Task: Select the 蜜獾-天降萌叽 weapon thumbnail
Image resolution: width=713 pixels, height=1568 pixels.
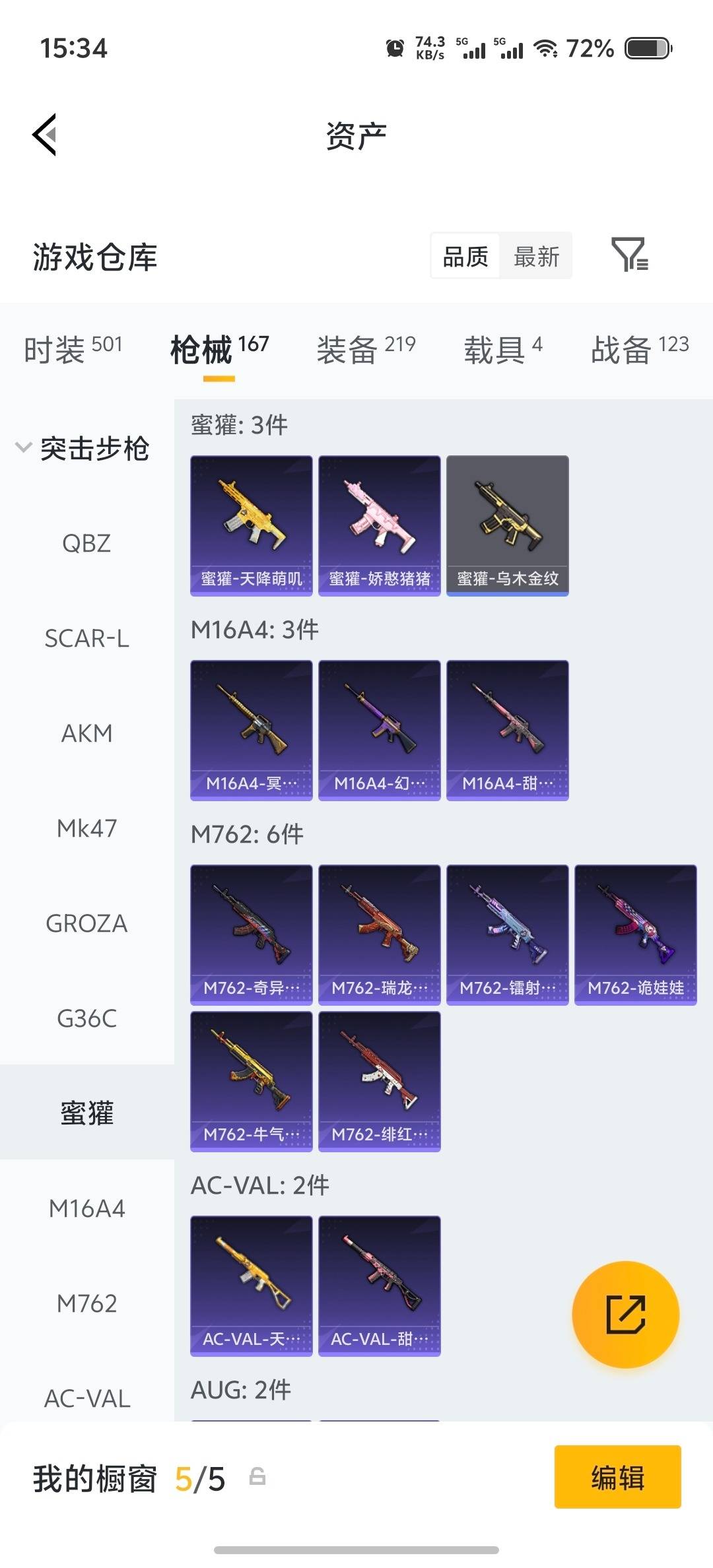Action: [251, 525]
